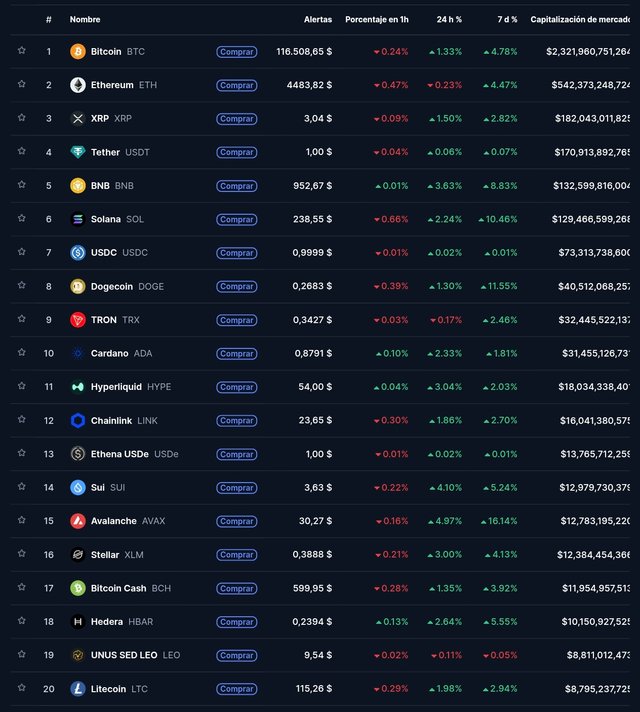Tap Comprar next to Cardano
Viewport: 640px width, 712px height.
tap(236, 354)
